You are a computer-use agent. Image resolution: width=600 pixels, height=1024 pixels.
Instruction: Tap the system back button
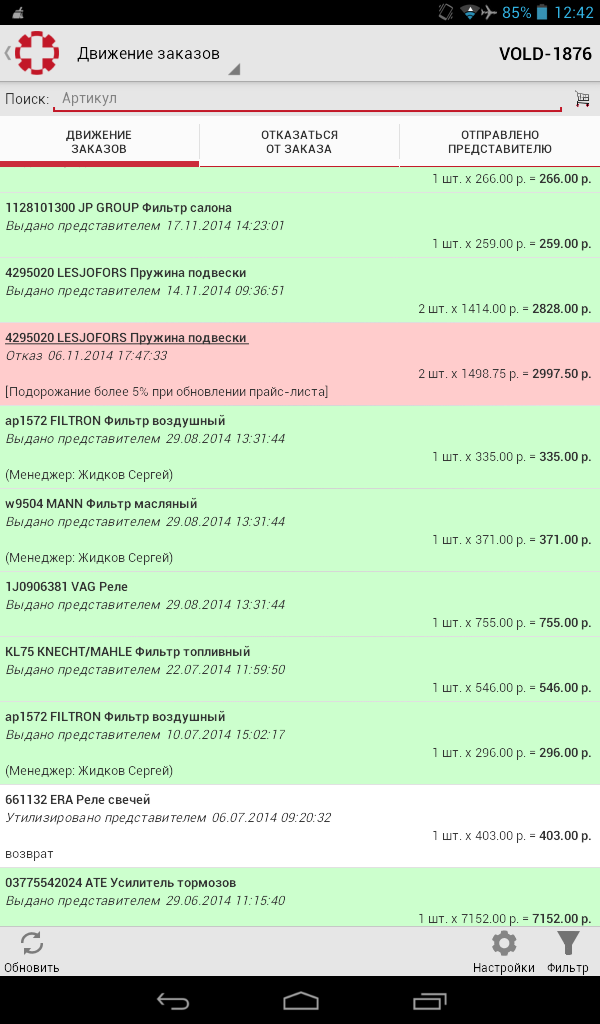click(172, 1000)
